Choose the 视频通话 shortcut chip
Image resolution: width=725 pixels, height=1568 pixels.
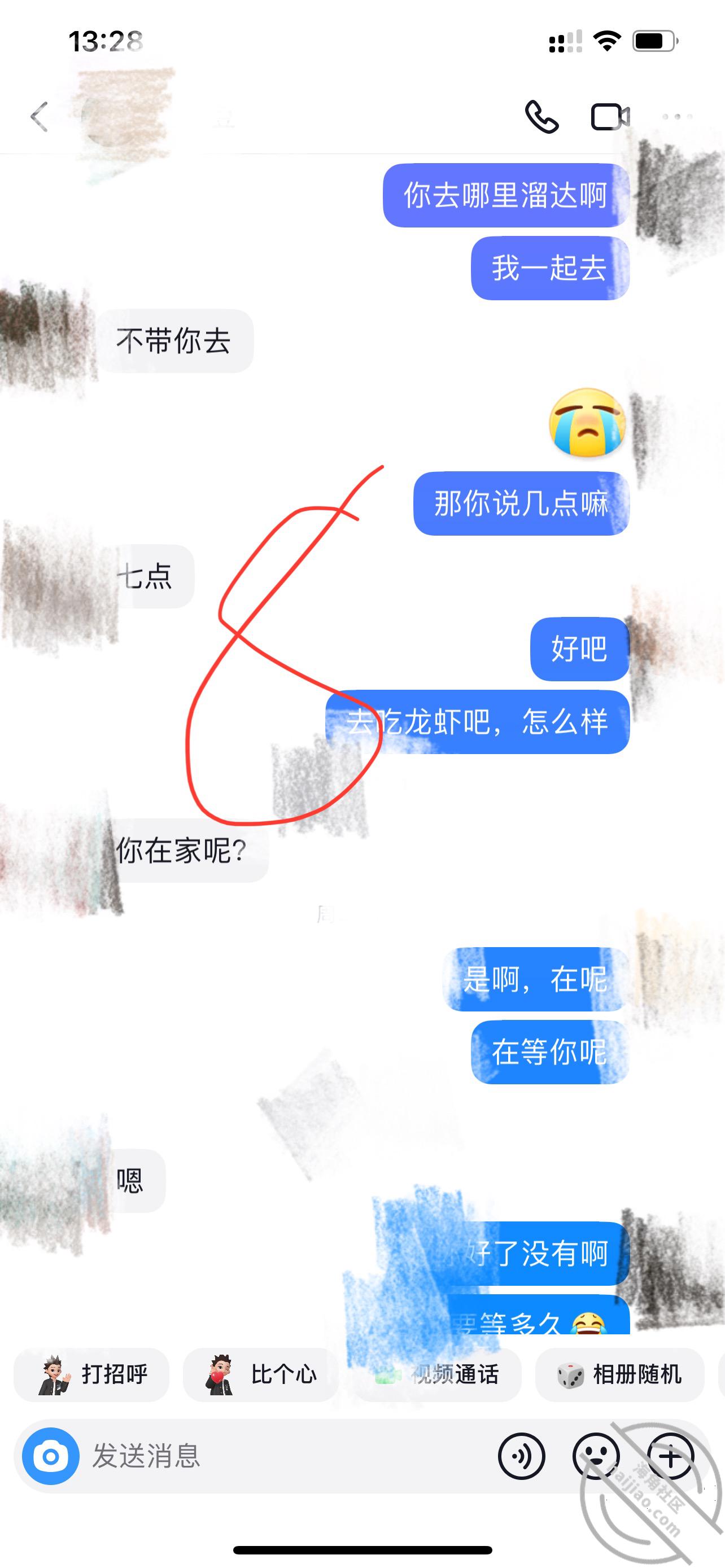(437, 1374)
